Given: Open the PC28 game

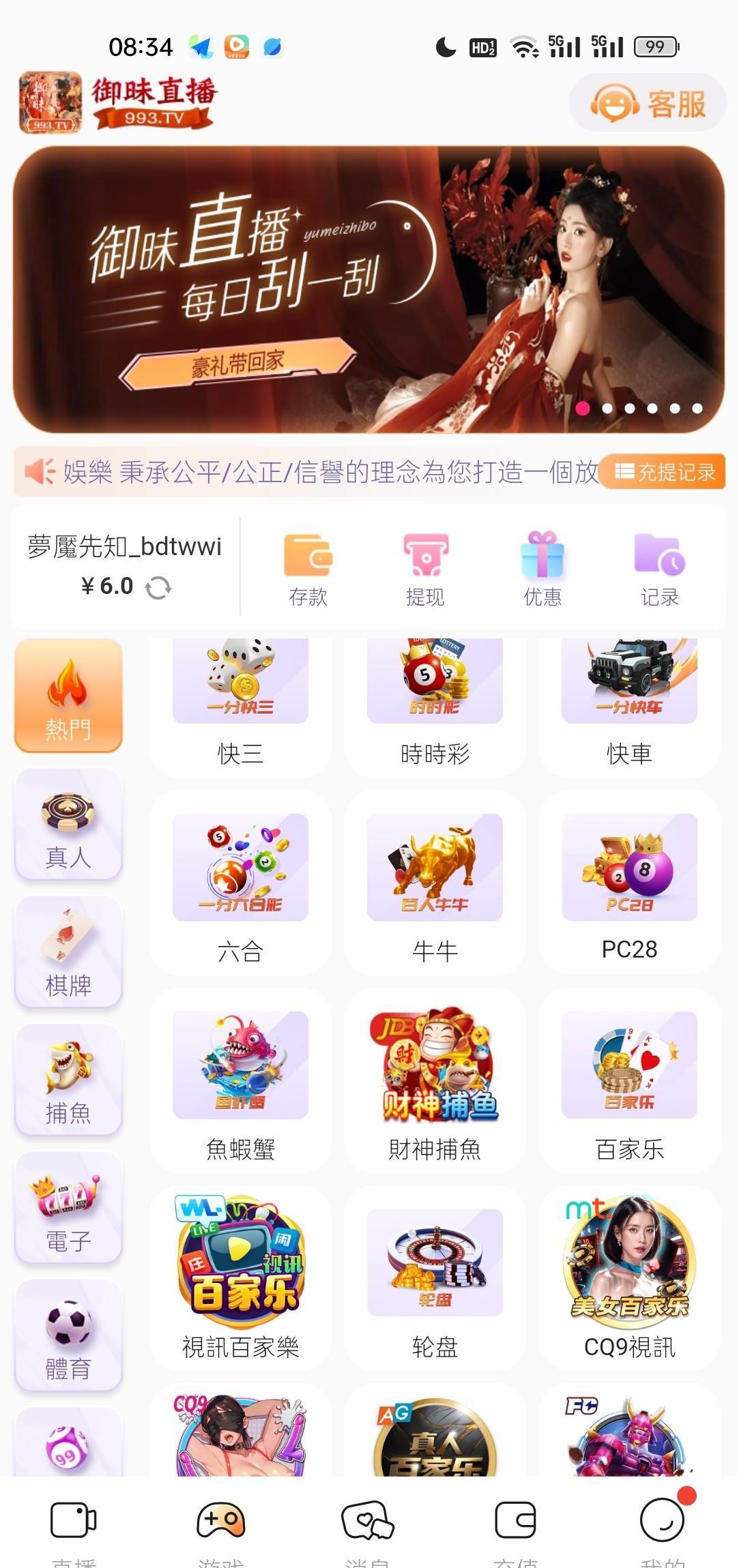Looking at the screenshot, I should pyautogui.click(x=629, y=883).
